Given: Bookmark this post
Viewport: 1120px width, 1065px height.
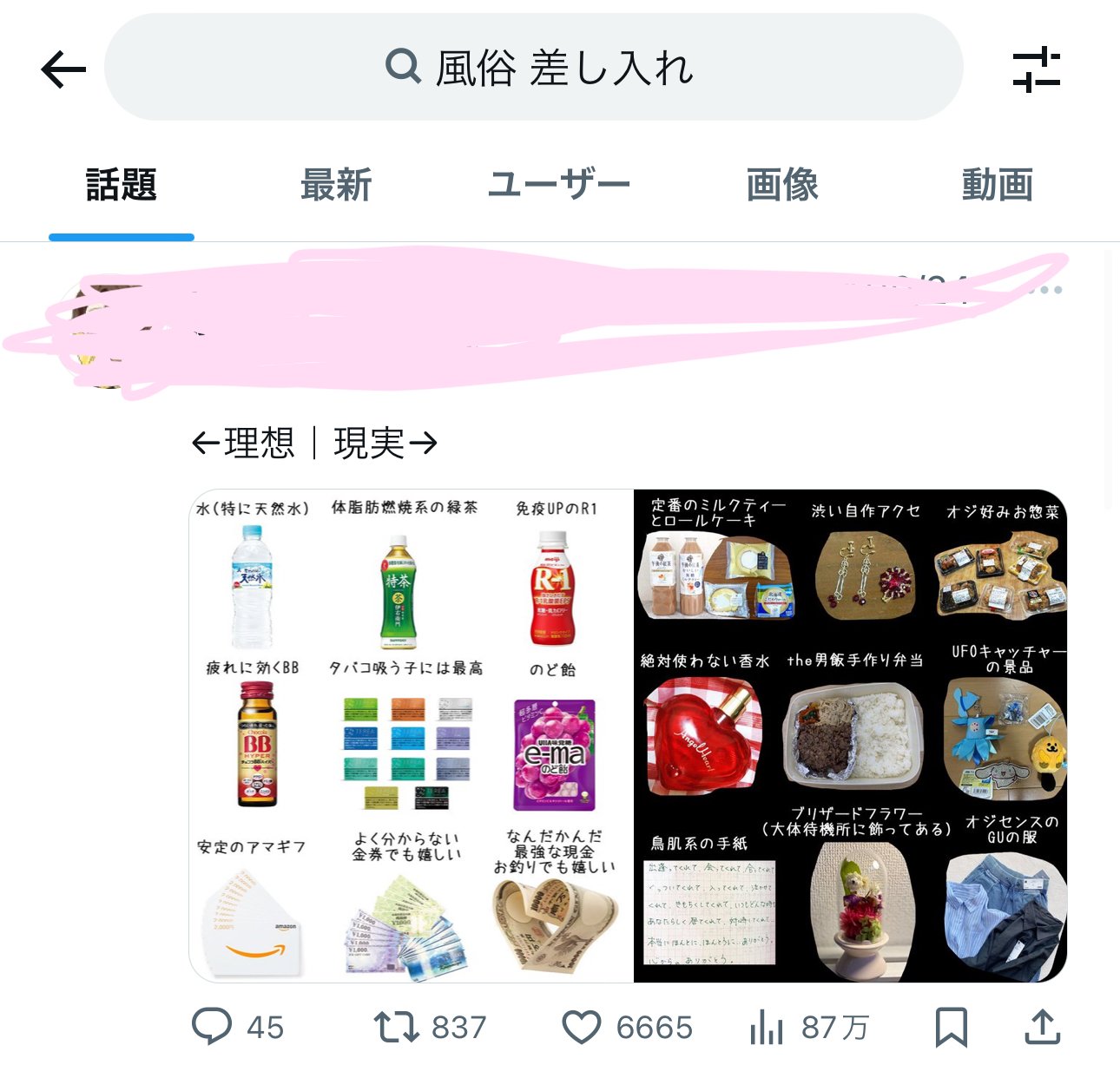Looking at the screenshot, I should click(x=952, y=1027).
